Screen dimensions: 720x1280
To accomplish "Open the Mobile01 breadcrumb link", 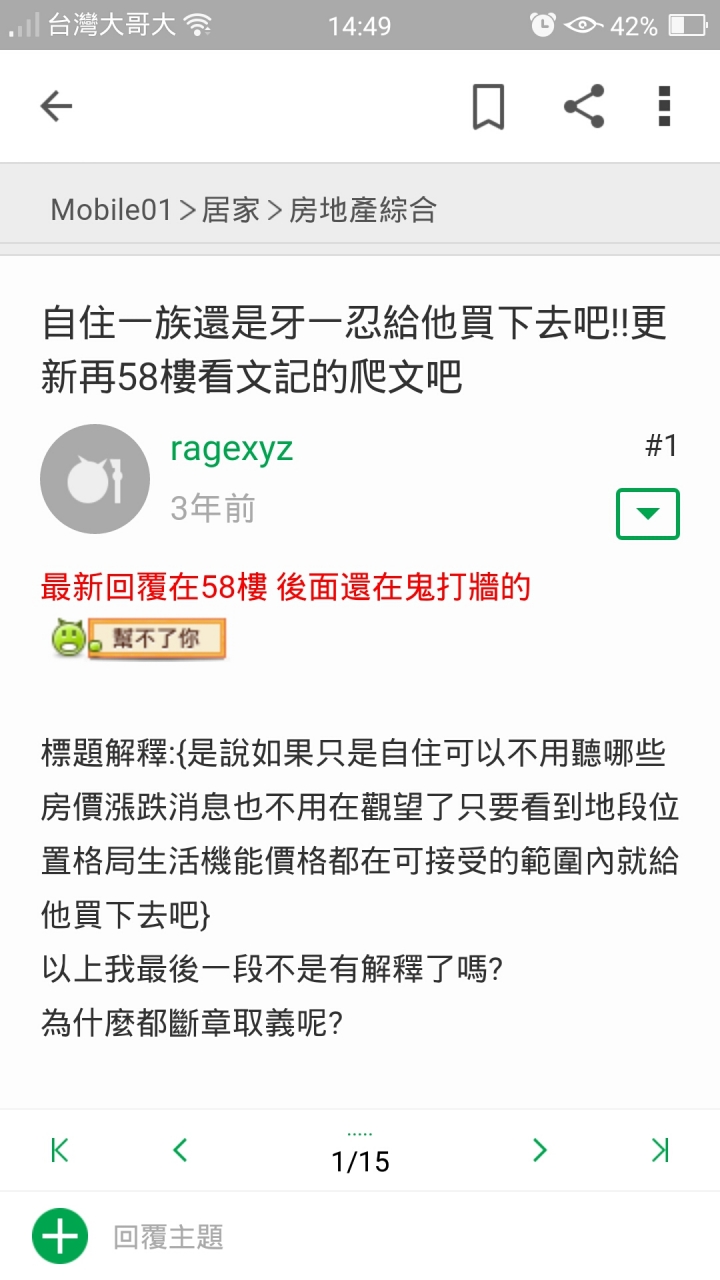I will click(111, 209).
